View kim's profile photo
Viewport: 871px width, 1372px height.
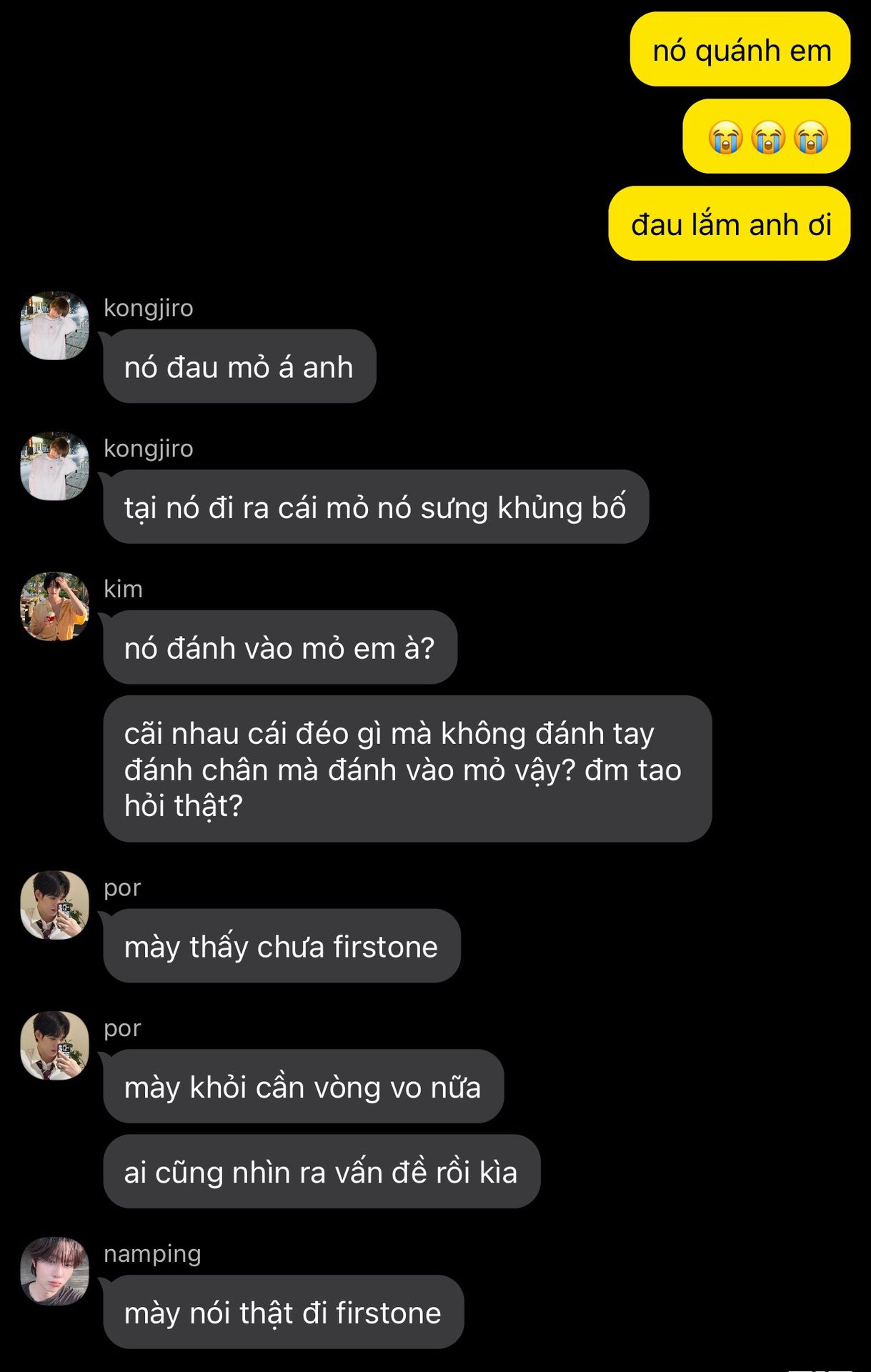(54, 607)
